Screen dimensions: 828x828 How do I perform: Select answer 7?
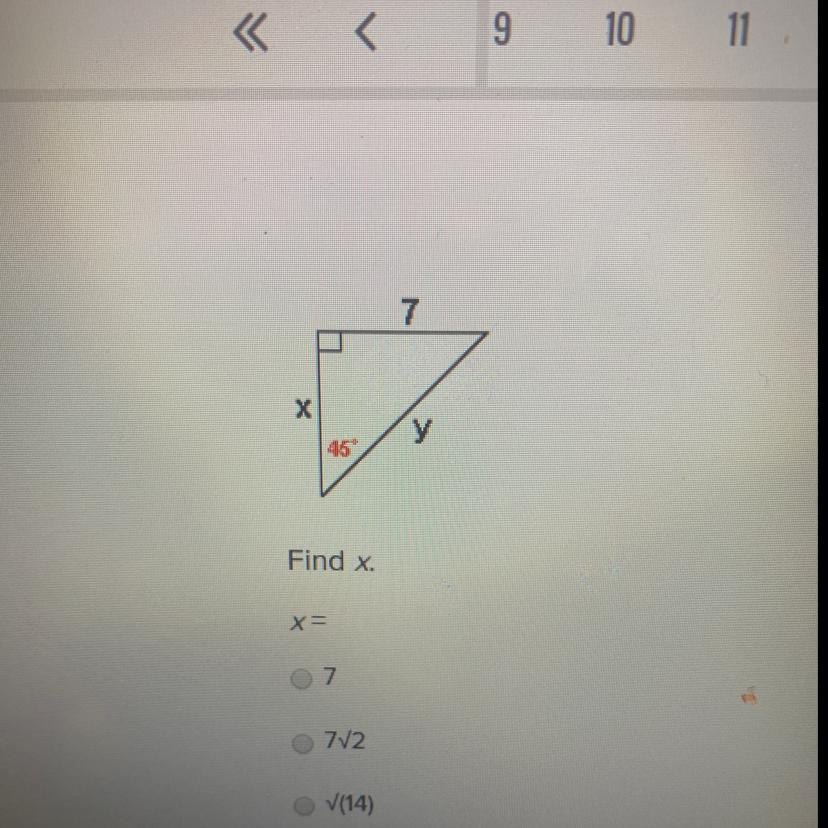click(301, 679)
